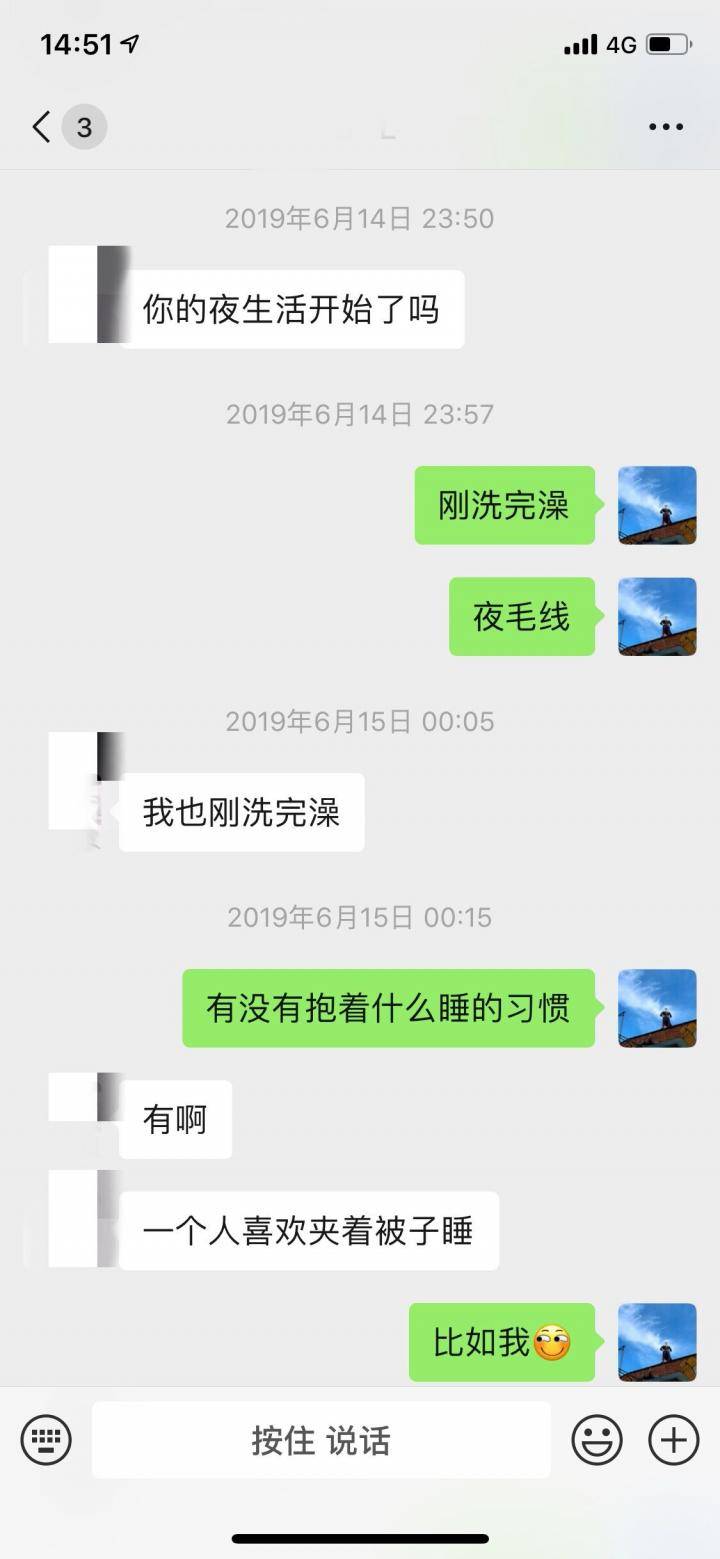Image resolution: width=720 pixels, height=1559 pixels.
Task: Tap your own avatar next to 刚洗完澡
Action: [657, 506]
